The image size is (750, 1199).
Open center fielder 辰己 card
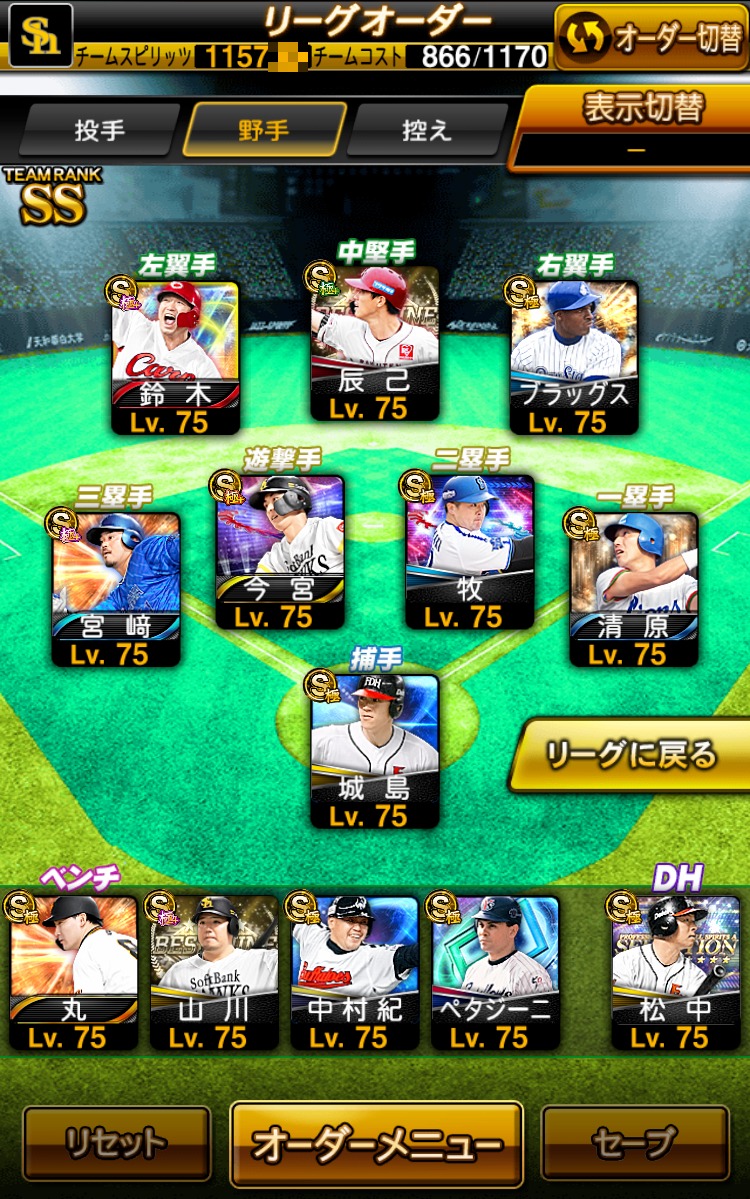click(375, 342)
